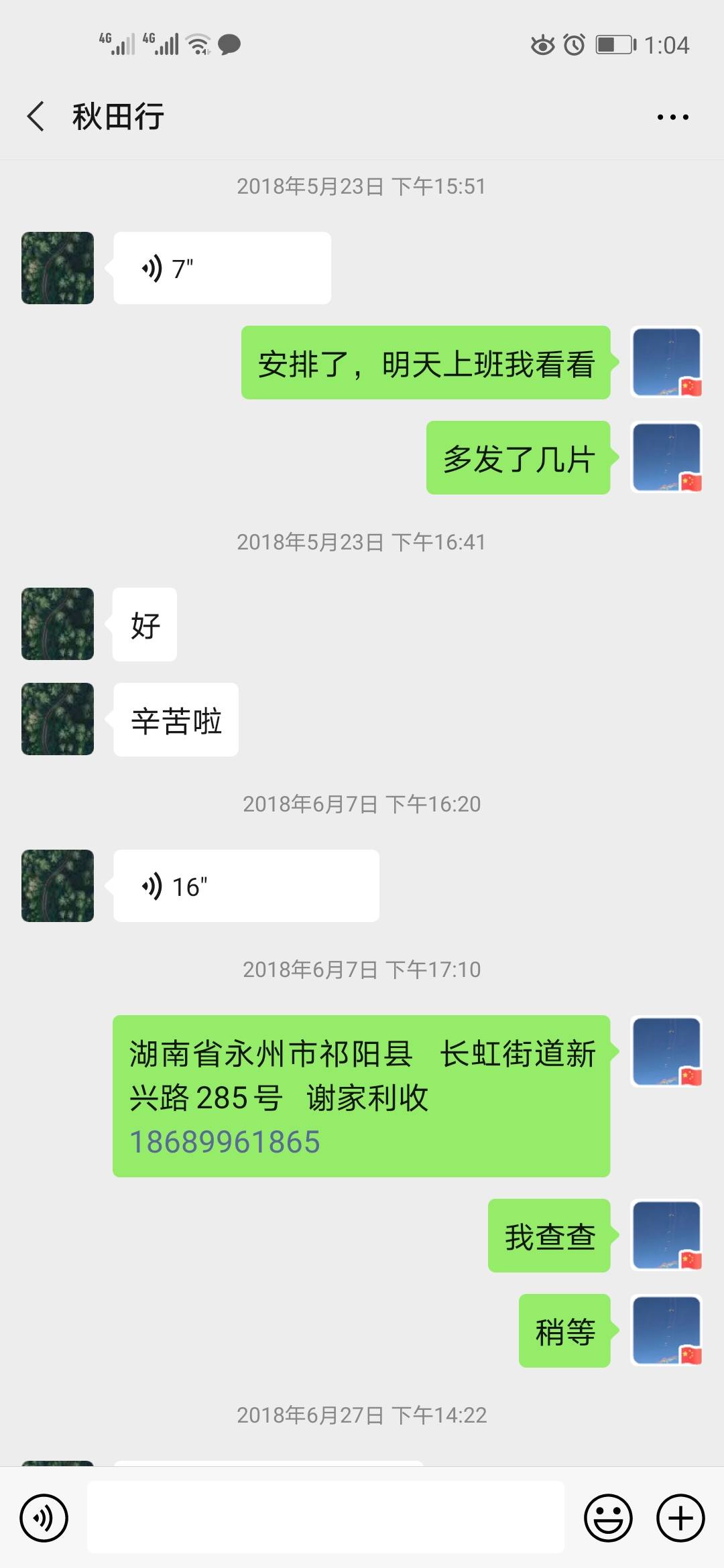The width and height of the screenshot is (724, 1568).
Task: Play the 7" voice message
Action: [222, 268]
